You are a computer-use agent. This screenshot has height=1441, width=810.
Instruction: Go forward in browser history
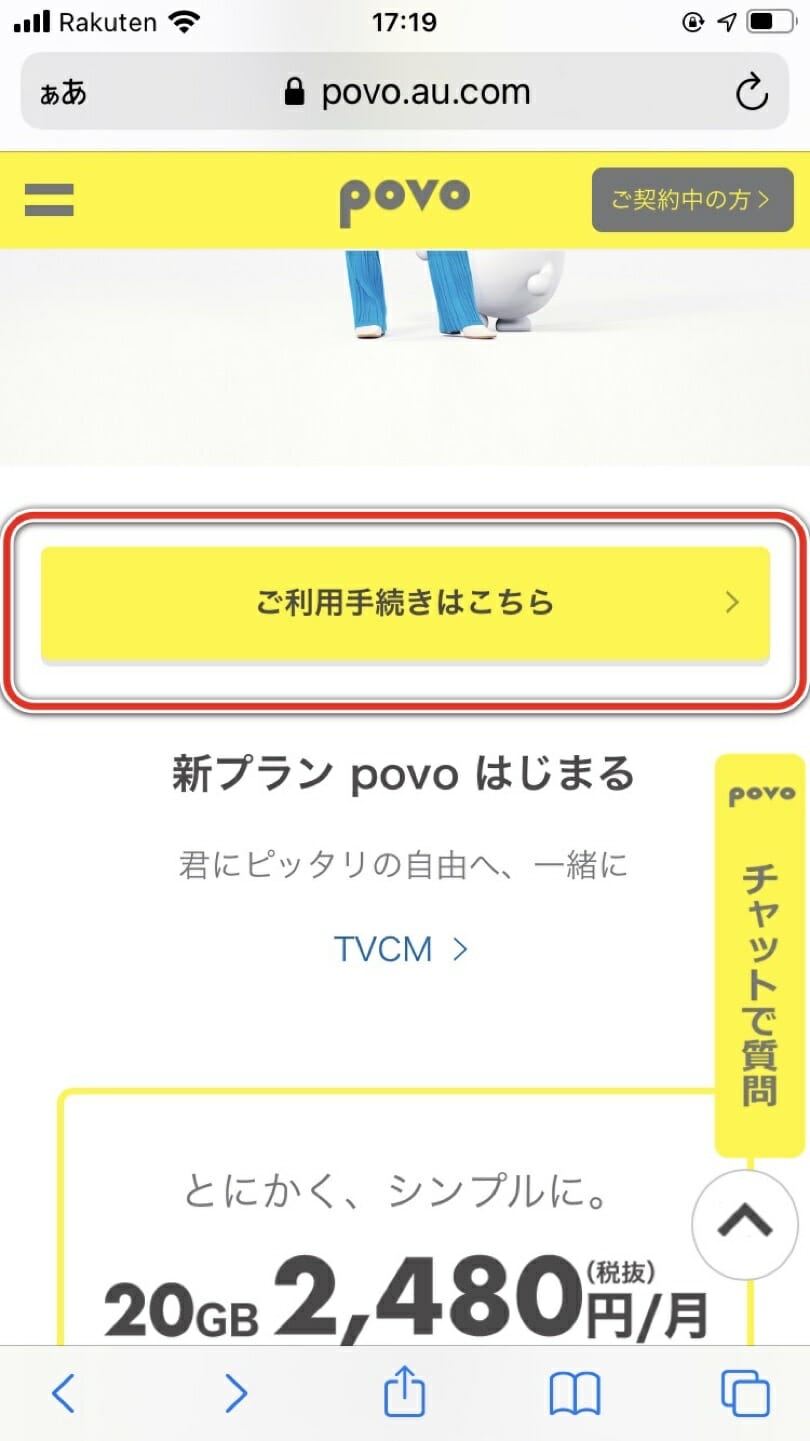(x=235, y=1392)
